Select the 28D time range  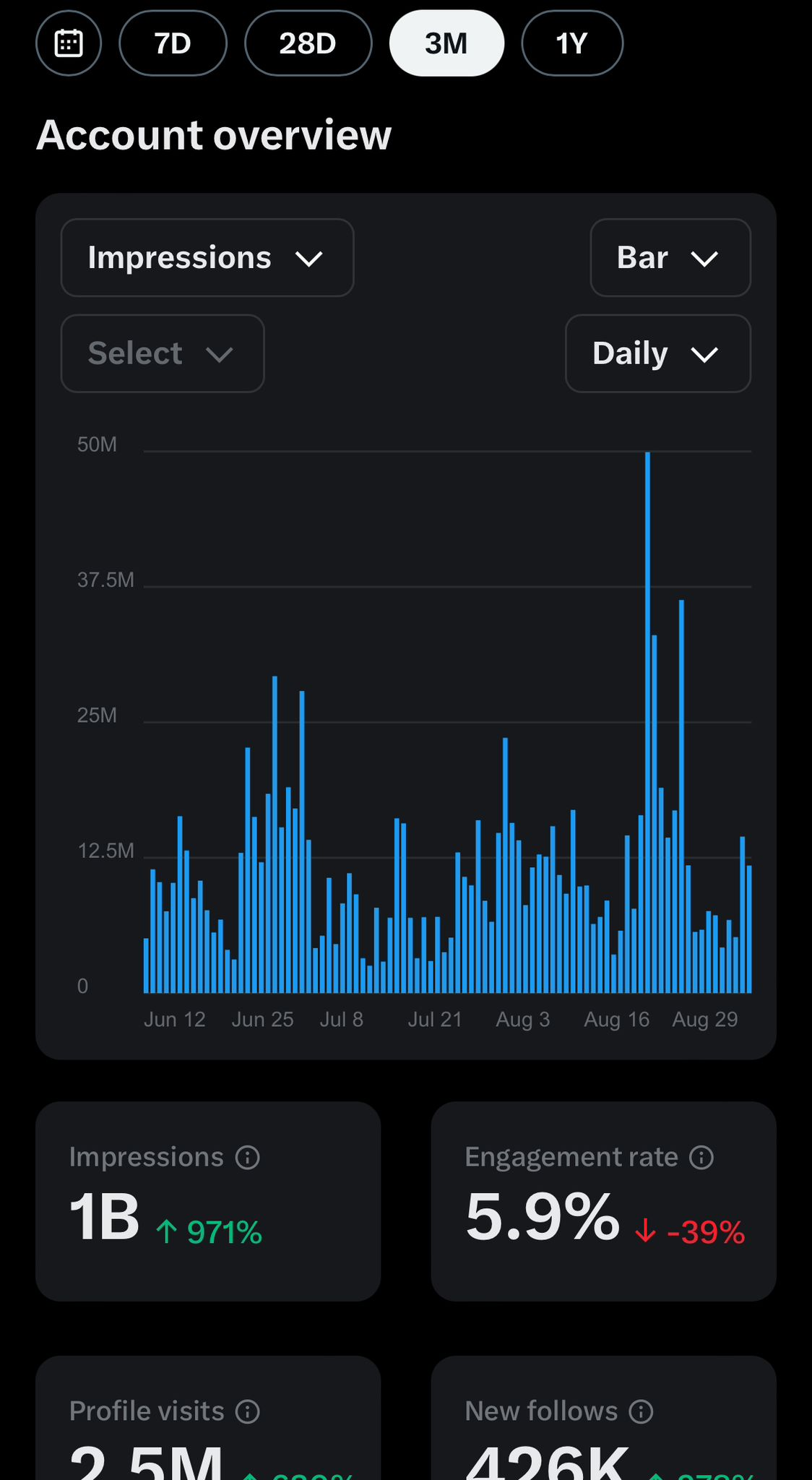click(308, 43)
